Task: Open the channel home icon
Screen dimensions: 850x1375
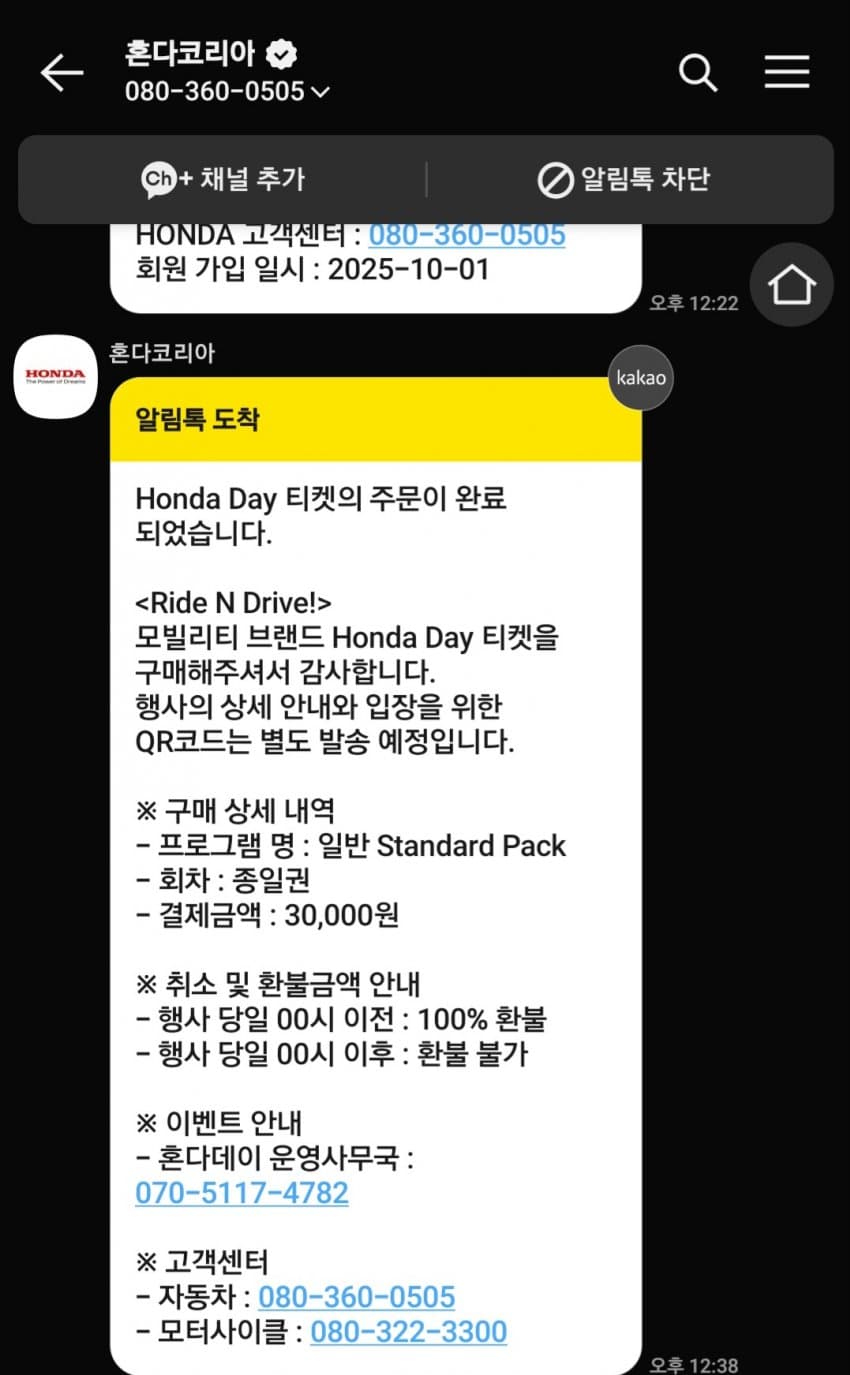Action: [791, 285]
